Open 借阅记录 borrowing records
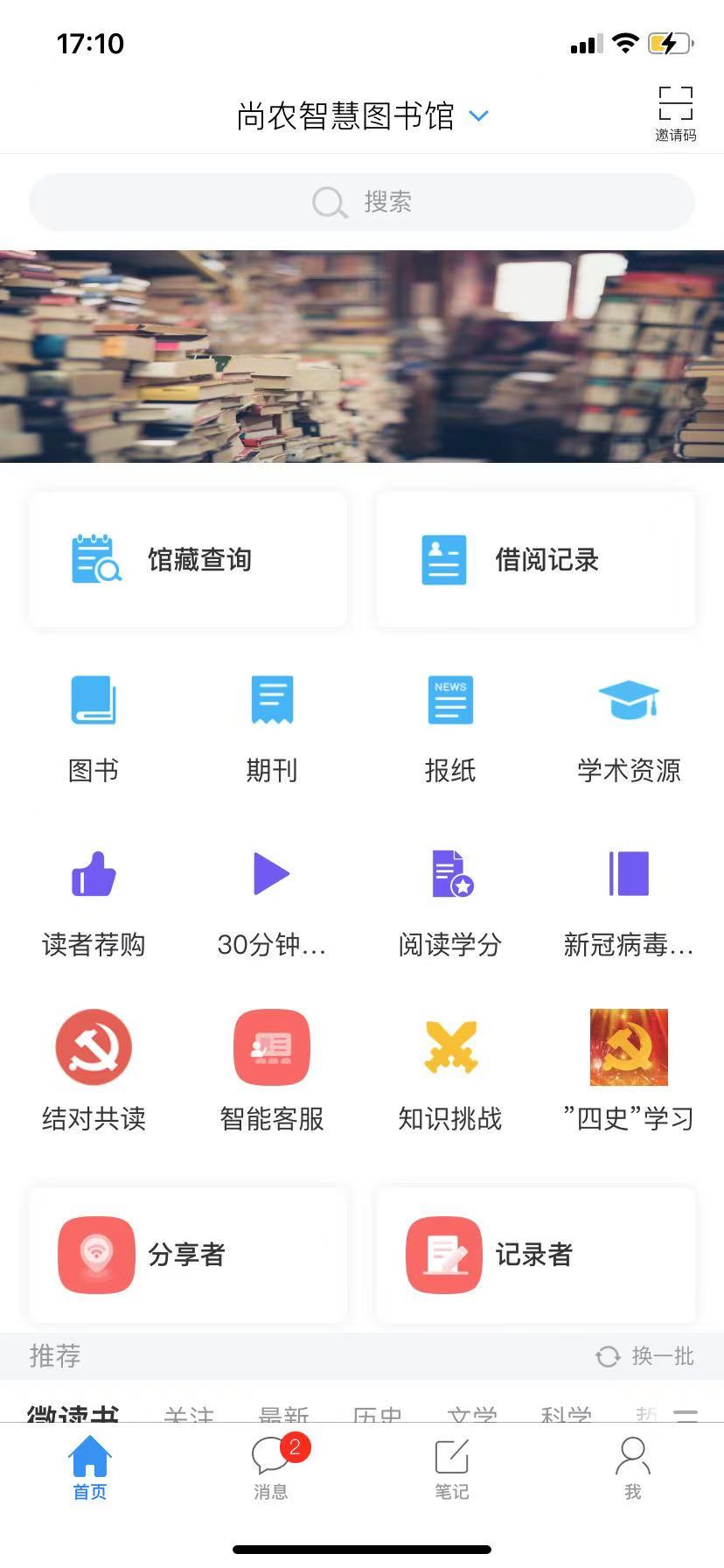 click(x=535, y=560)
